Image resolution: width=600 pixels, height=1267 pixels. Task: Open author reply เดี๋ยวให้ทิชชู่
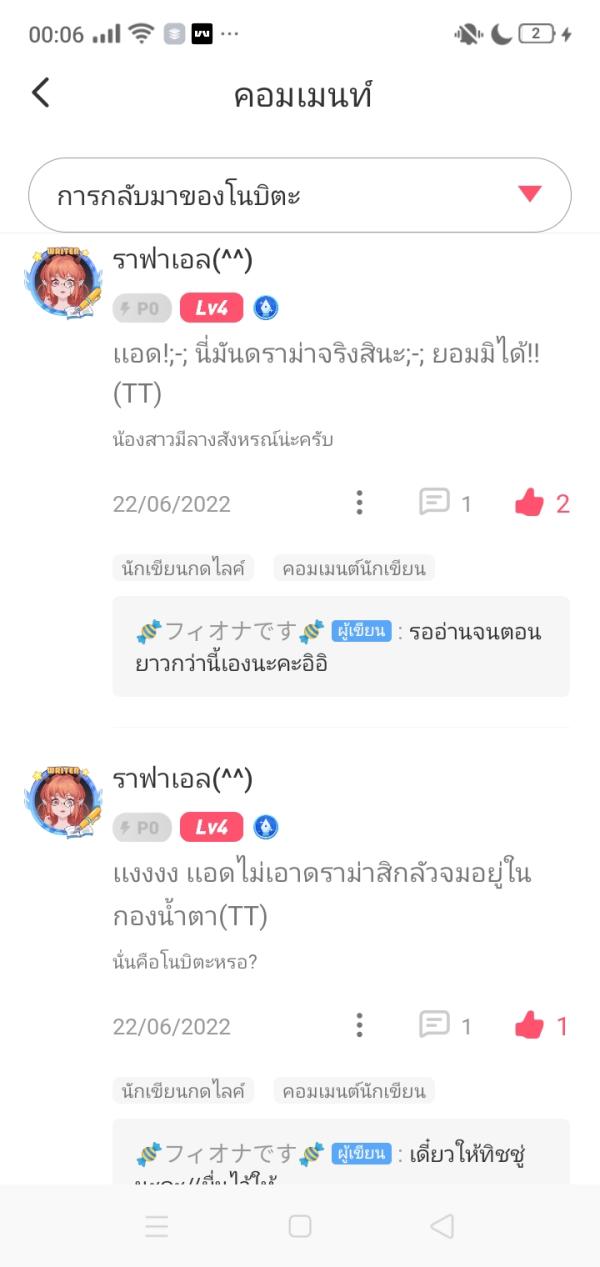(x=340, y=1157)
